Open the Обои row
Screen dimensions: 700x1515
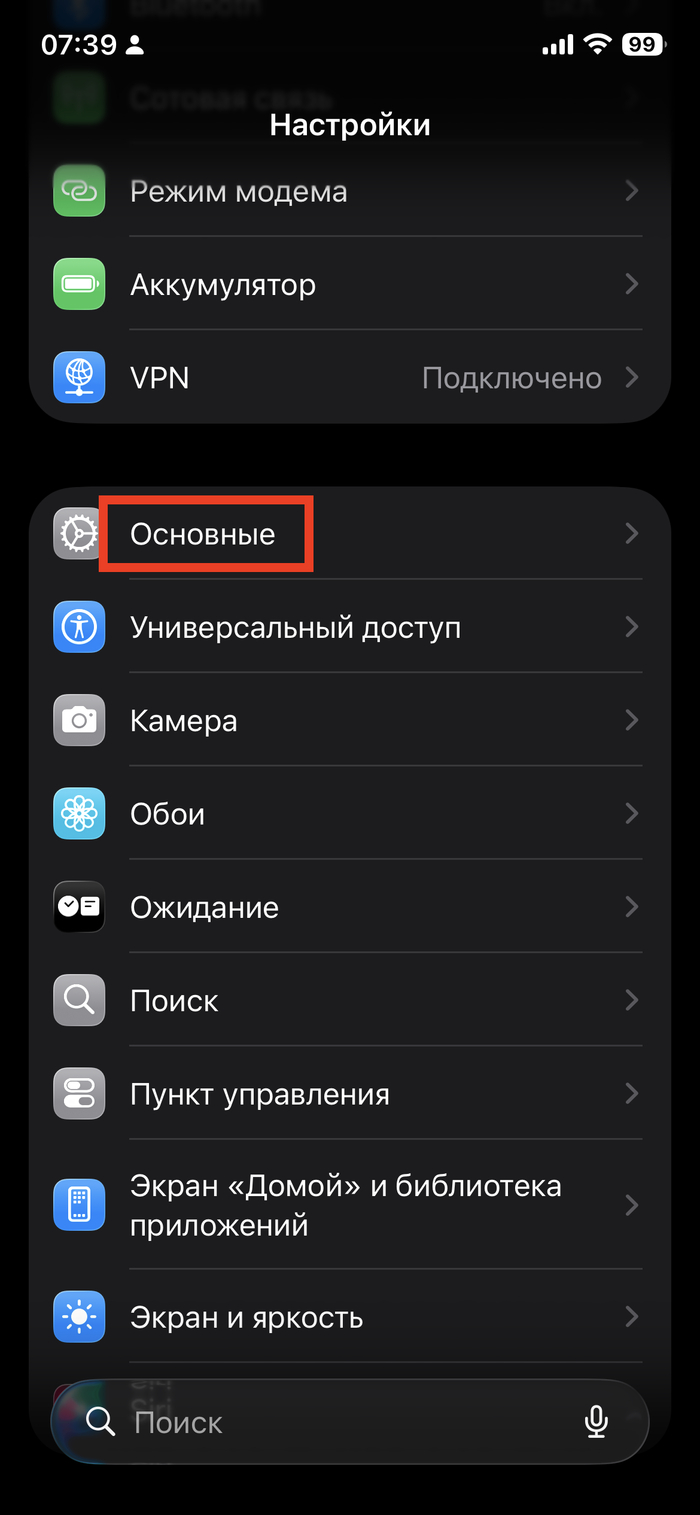[x=350, y=814]
